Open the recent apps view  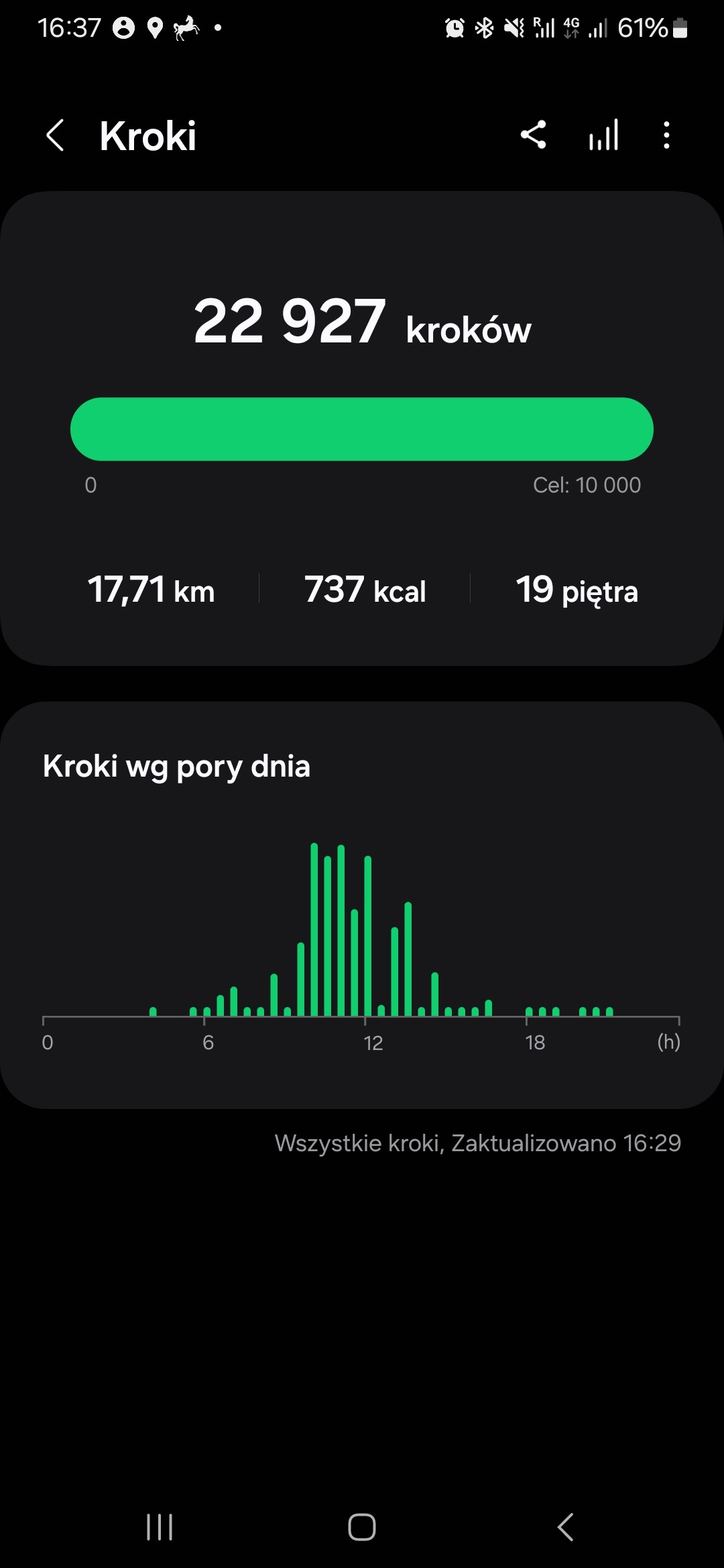160,1527
